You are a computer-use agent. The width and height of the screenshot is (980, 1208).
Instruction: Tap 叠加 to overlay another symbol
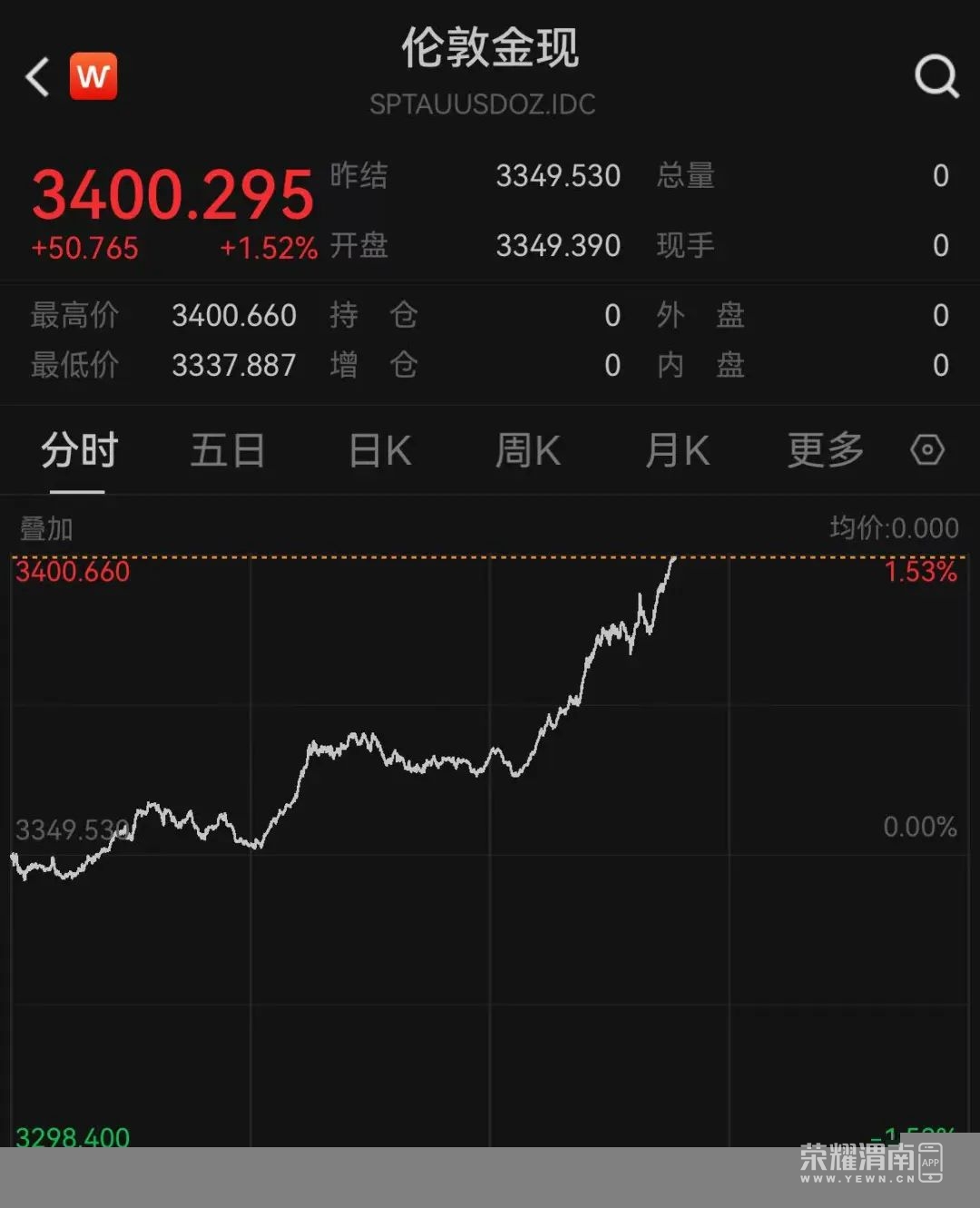pyautogui.click(x=46, y=528)
